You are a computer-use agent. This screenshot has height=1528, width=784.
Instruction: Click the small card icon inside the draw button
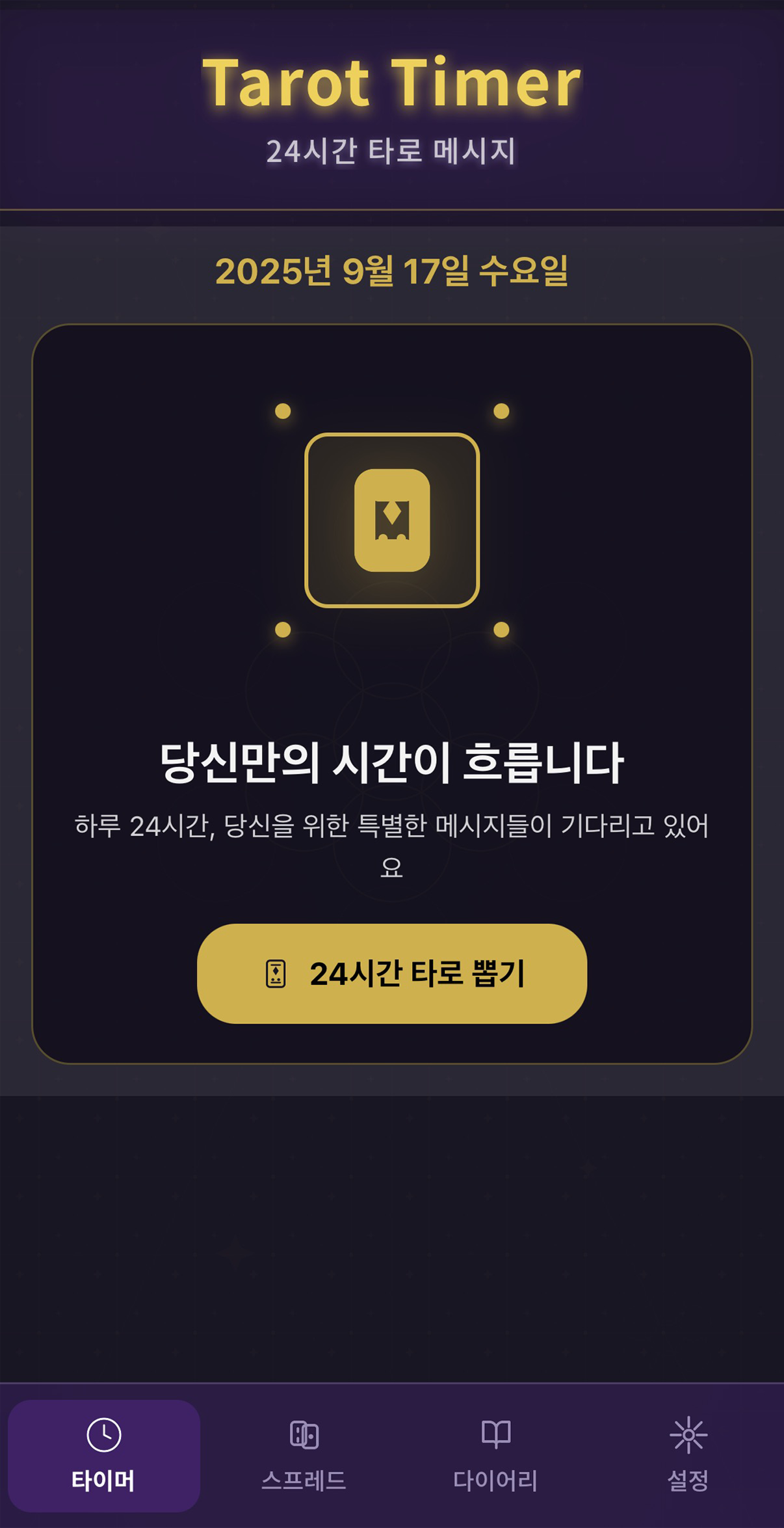click(276, 973)
